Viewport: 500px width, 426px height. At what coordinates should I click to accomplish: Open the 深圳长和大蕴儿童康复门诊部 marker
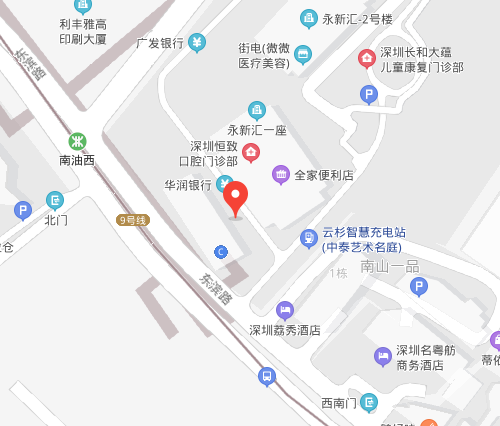367,59
